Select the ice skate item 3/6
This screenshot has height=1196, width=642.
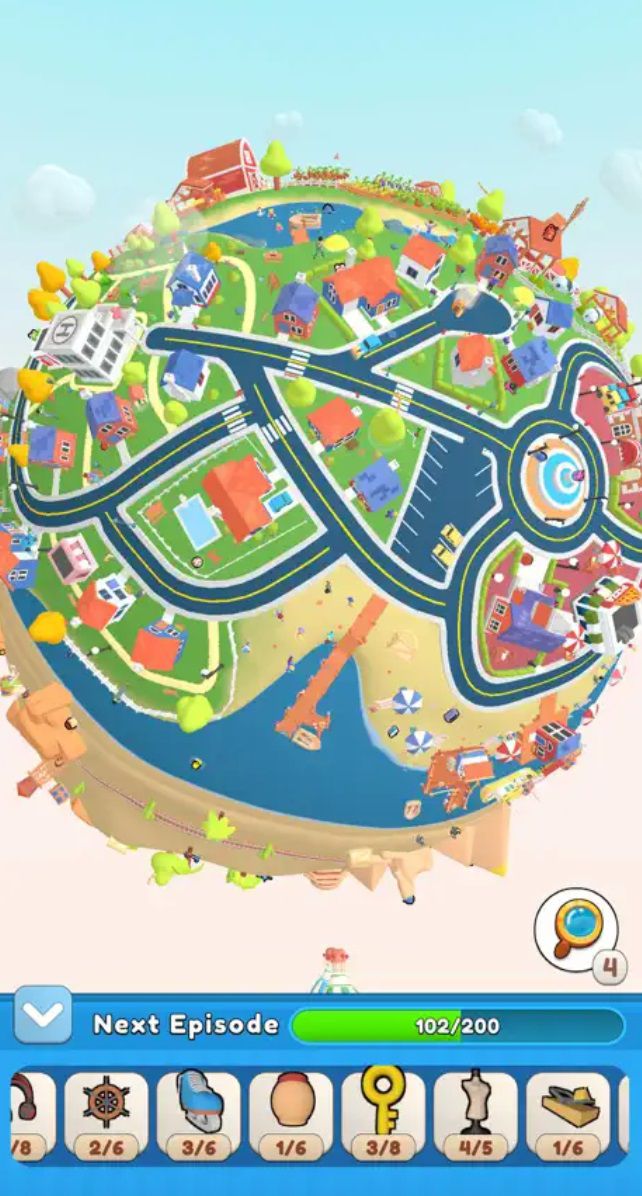(x=198, y=1112)
